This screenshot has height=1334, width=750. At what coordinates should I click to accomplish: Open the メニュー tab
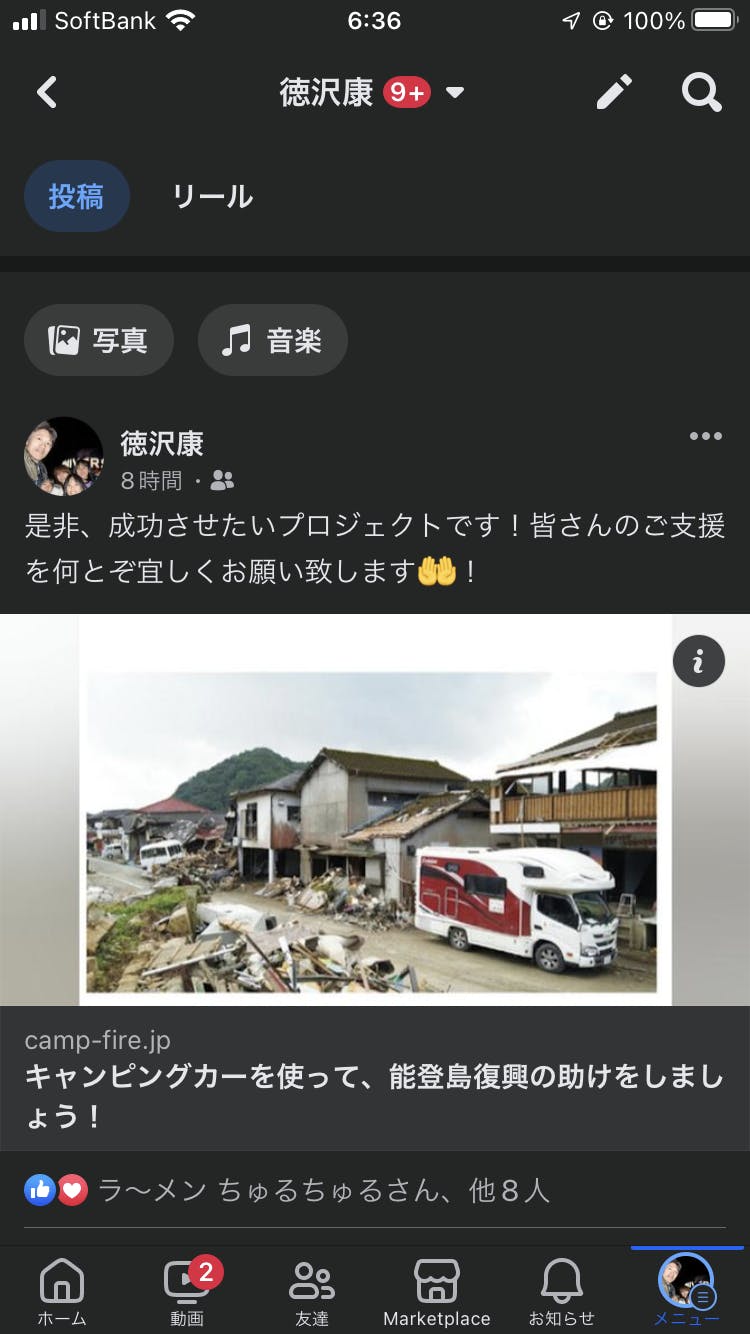(686, 1291)
